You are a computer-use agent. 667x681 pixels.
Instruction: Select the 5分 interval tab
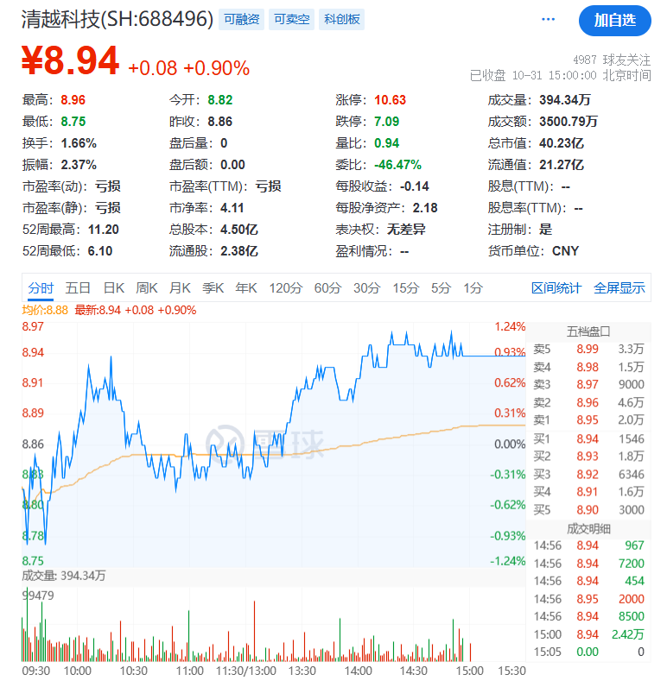[441, 288]
